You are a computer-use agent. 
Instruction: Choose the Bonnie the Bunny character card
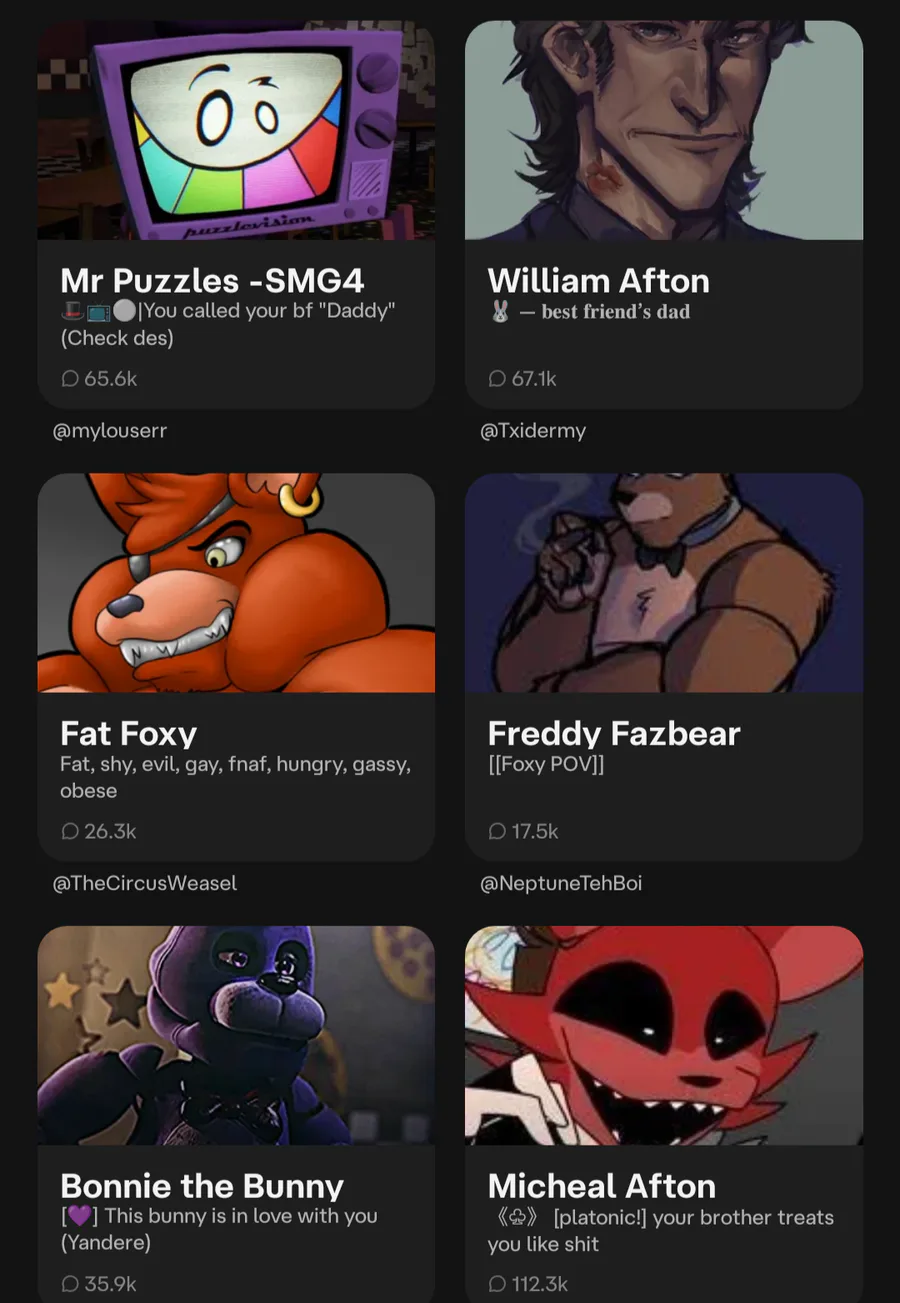point(236,1115)
